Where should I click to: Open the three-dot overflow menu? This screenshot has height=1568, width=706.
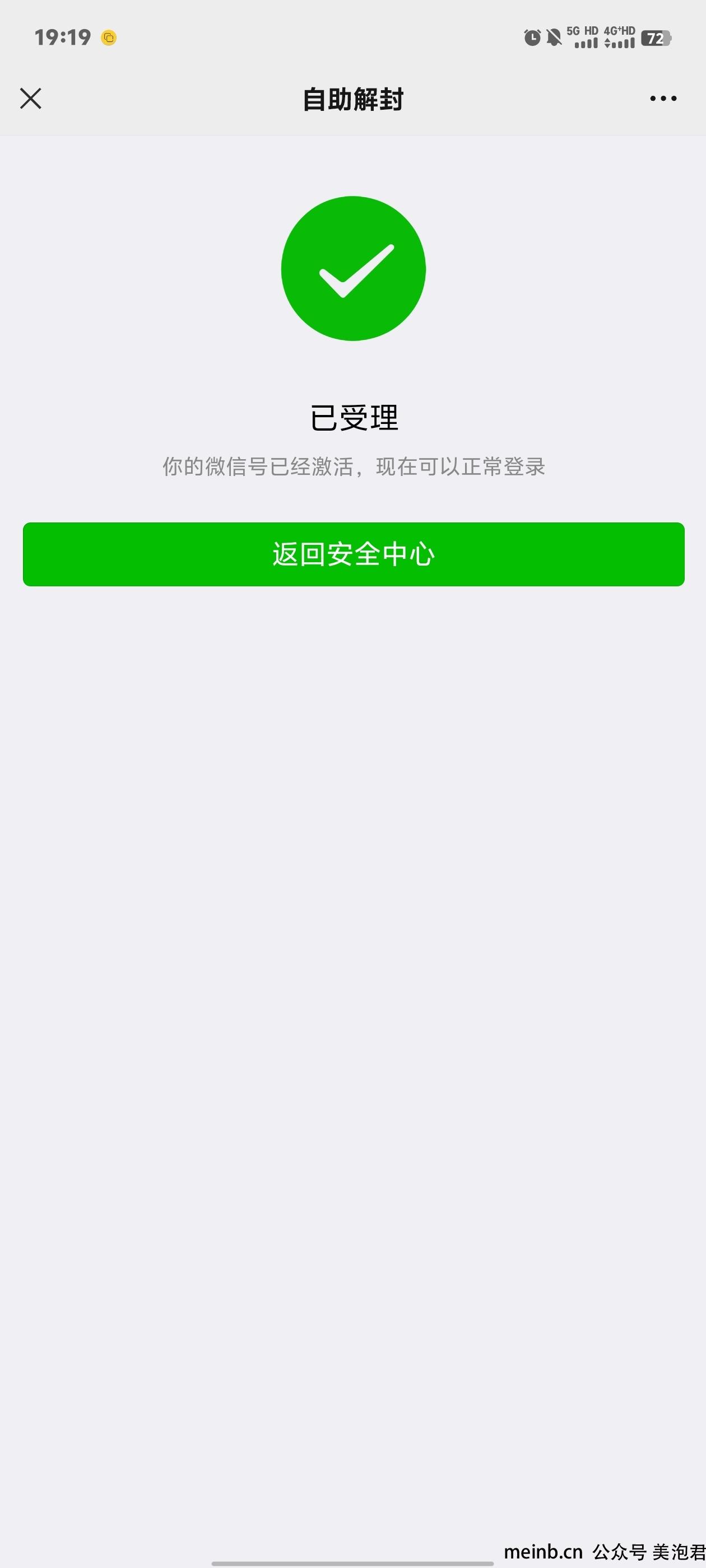coord(663,98)
